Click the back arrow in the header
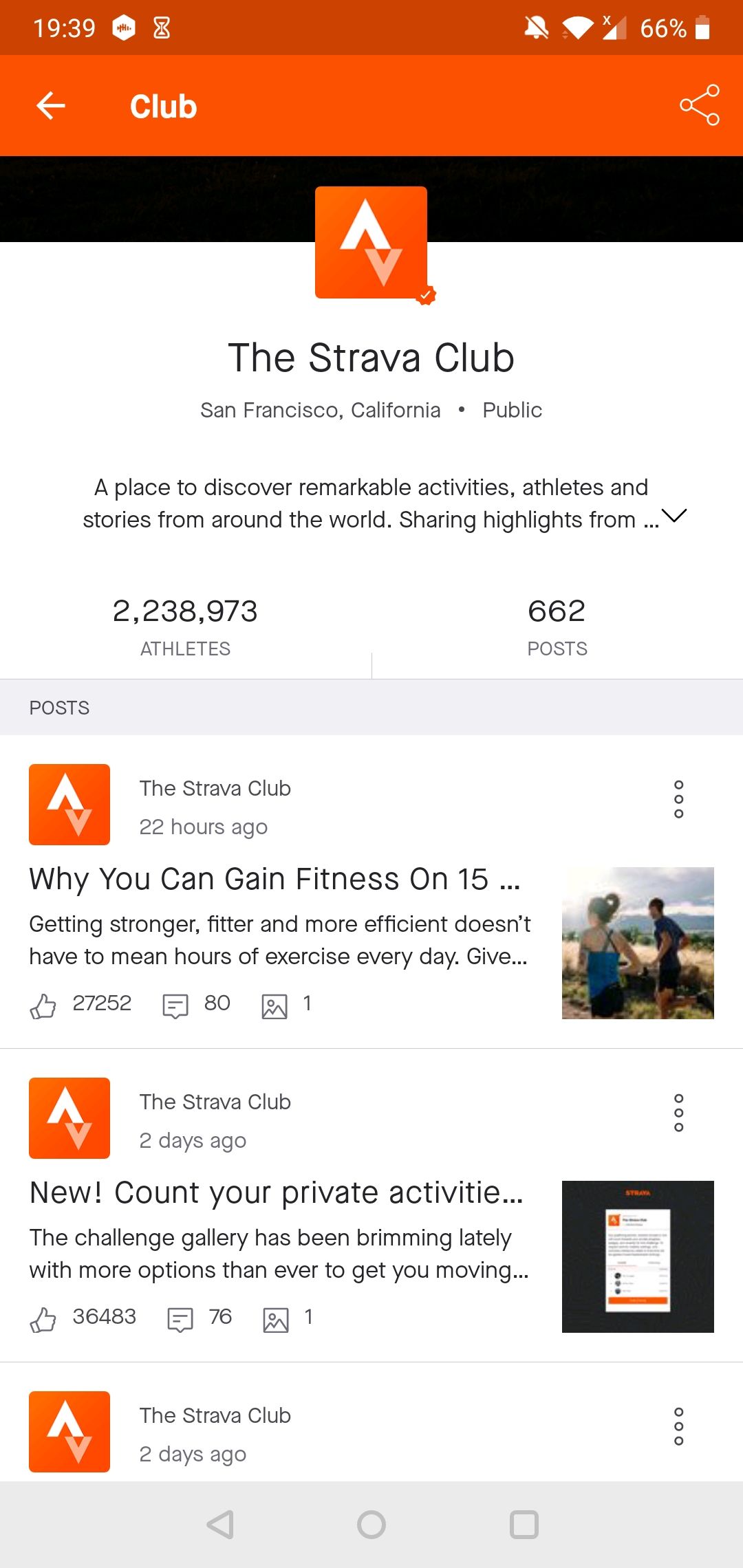 click(x=50, y=105)
